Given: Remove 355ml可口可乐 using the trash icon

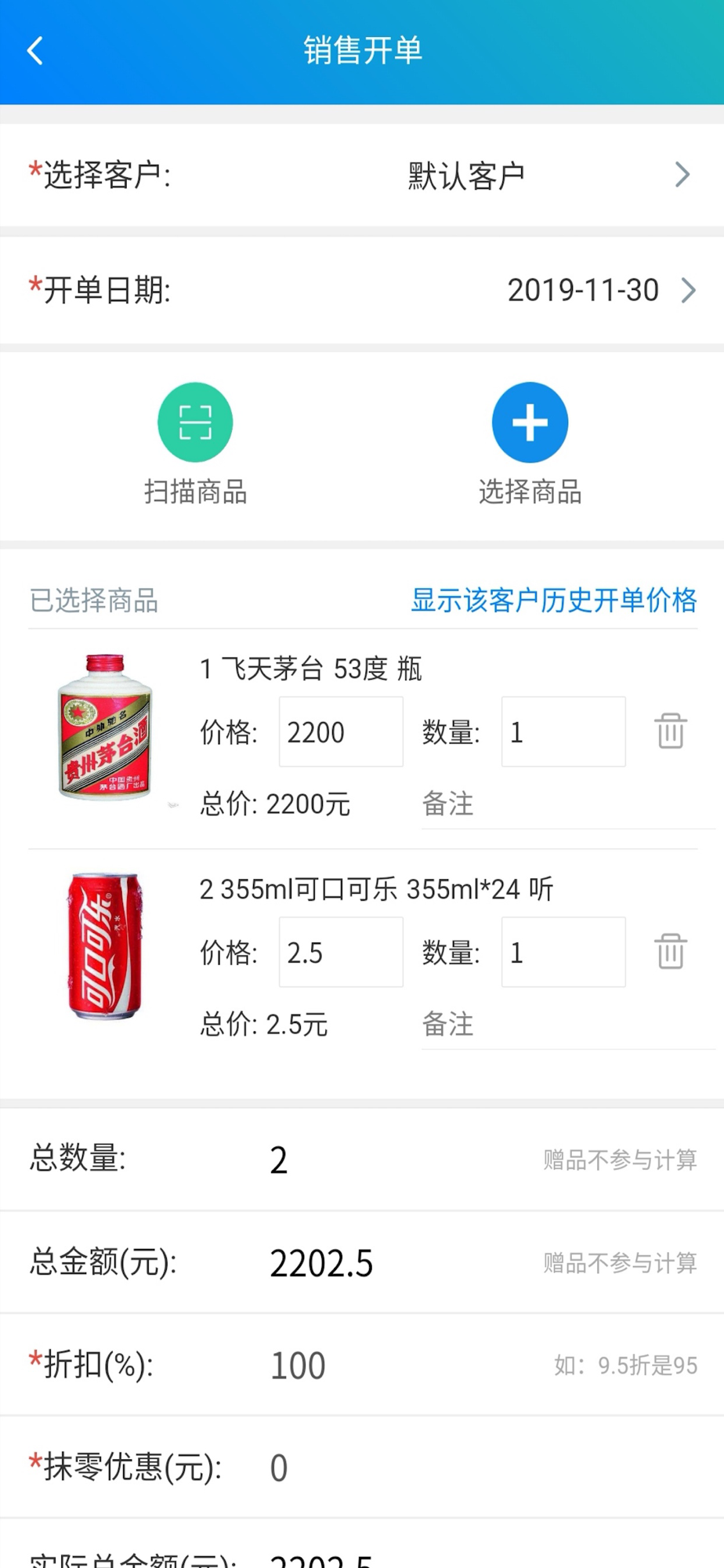Looking at the screenshot, I should point(671,951).
